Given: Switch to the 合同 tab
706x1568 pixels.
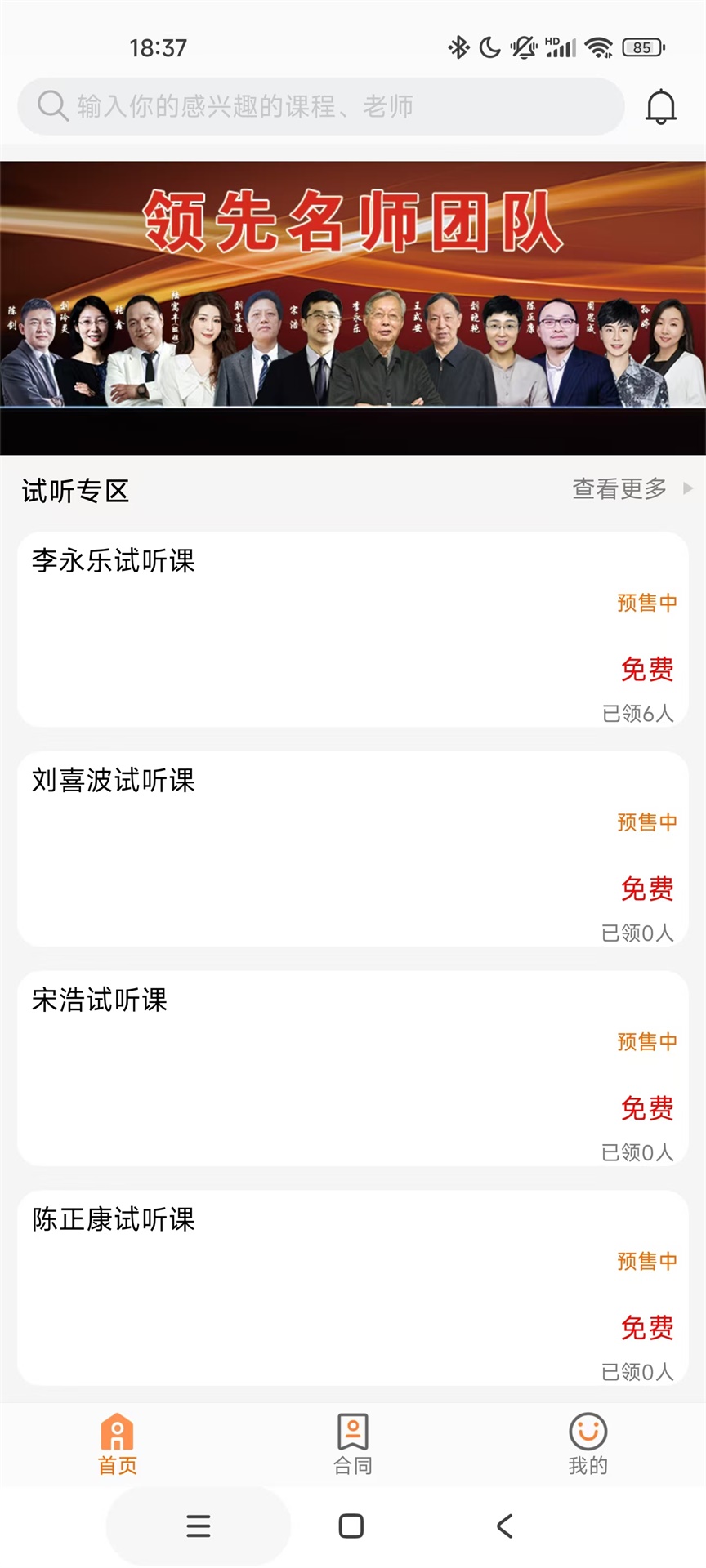Looking at the screenshot, I should coord(353,1445).
